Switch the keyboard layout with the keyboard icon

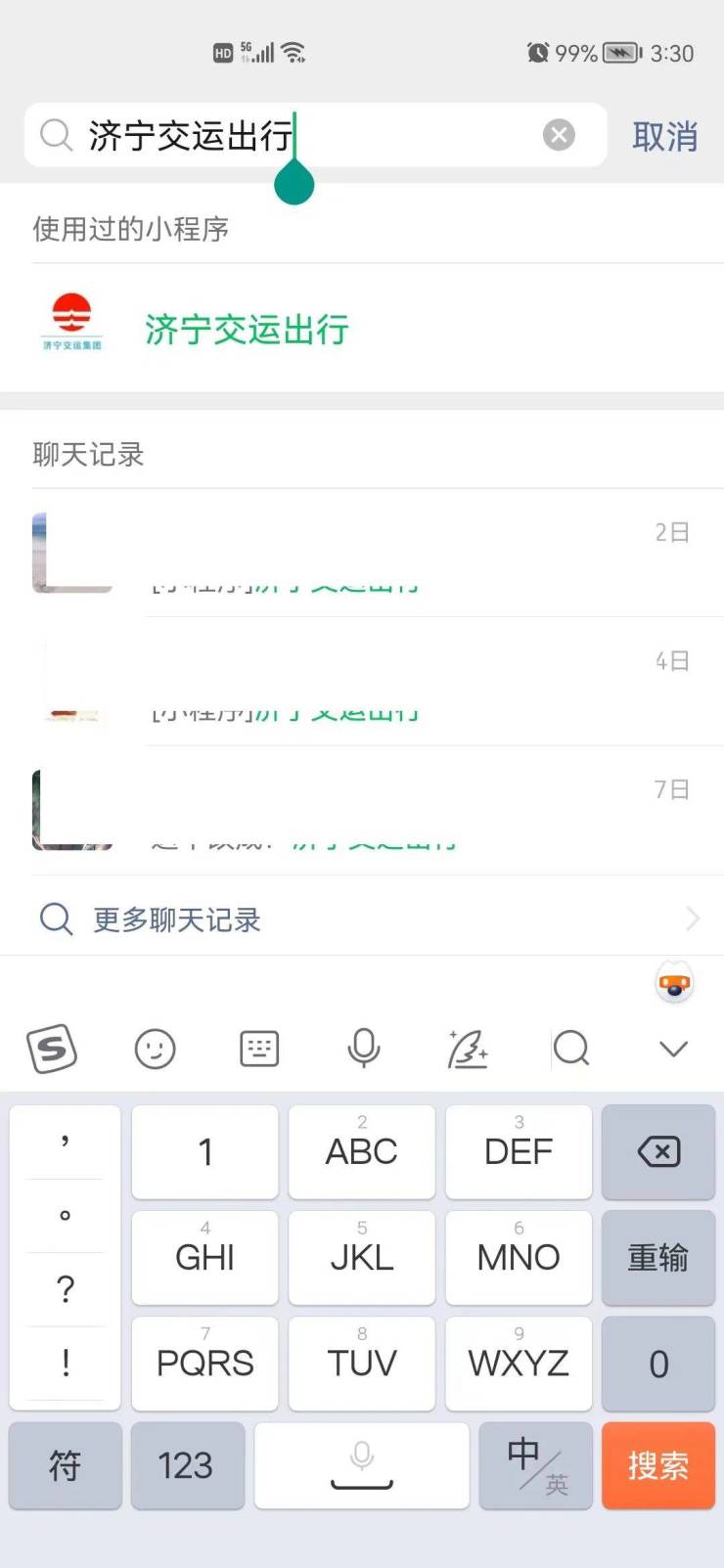(259, 1050)
